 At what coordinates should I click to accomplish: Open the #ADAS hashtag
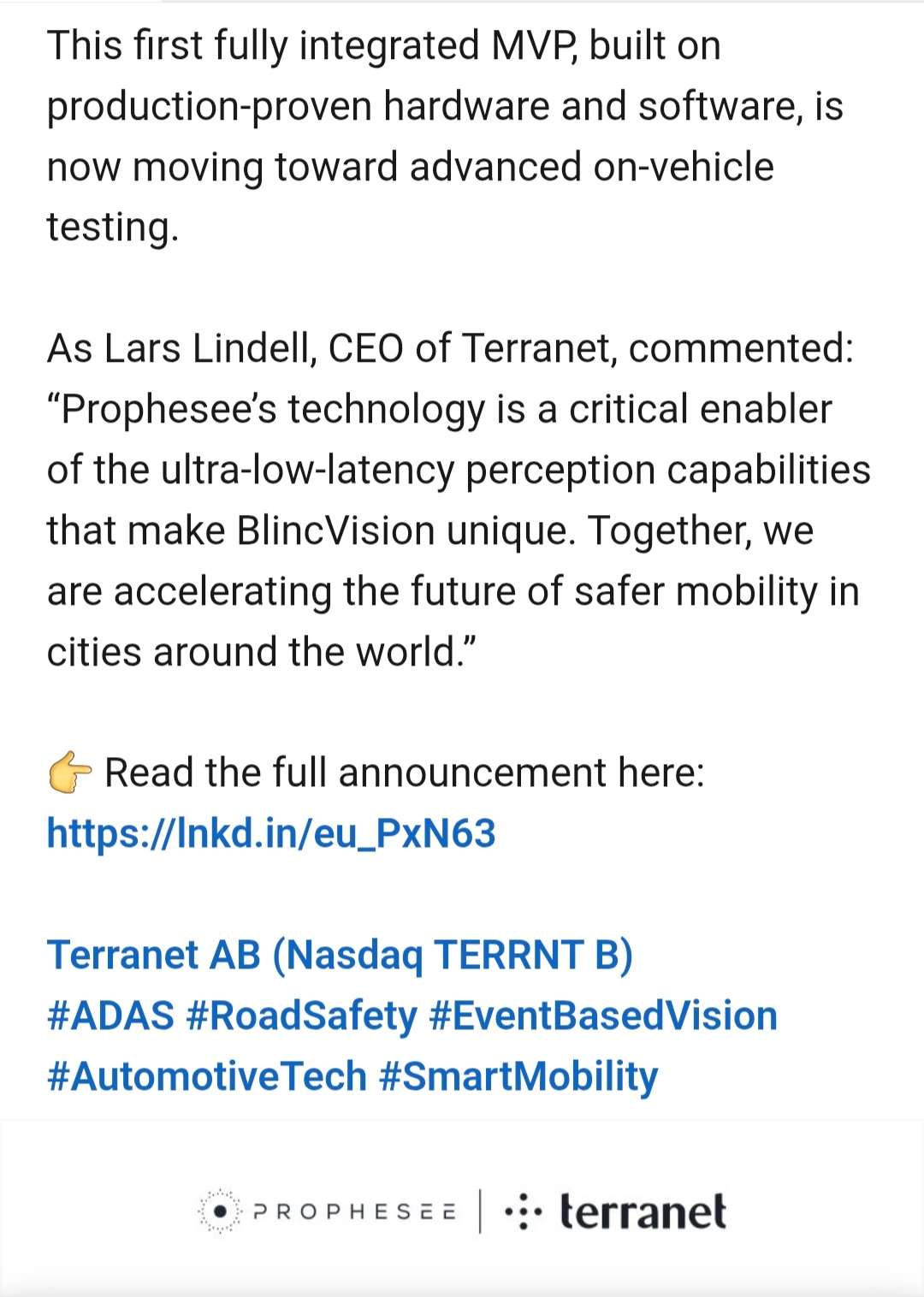[110, 1016]
